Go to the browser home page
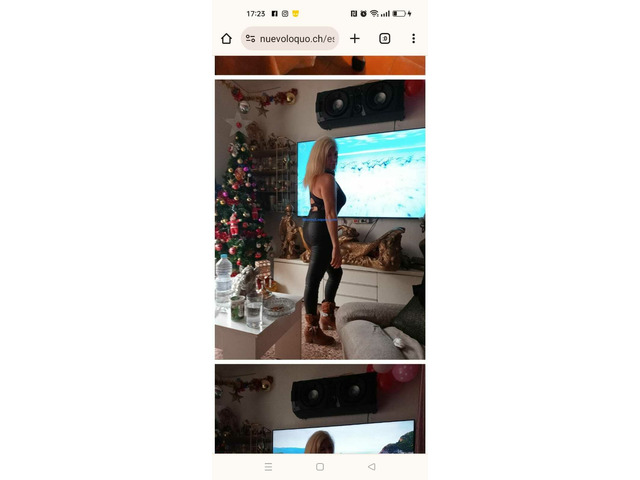 point(226,39)
